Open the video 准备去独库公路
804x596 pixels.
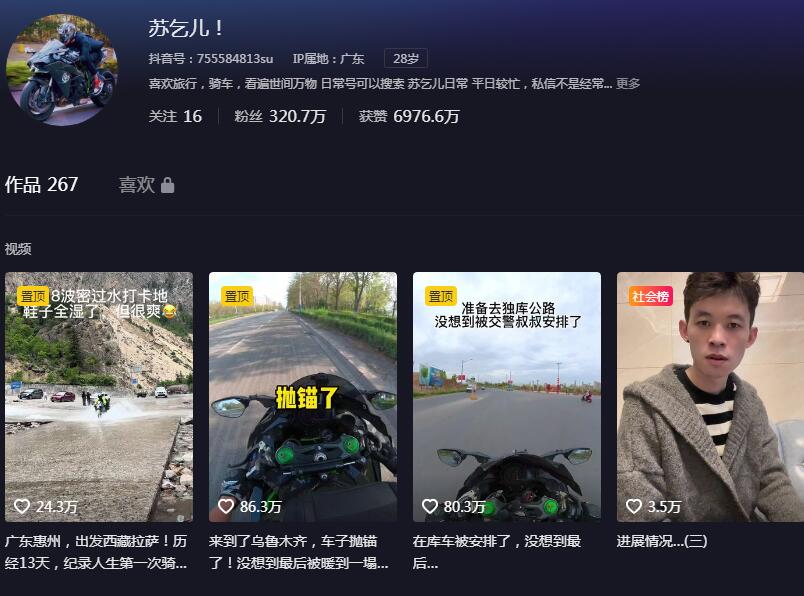(x=507, y=396)
